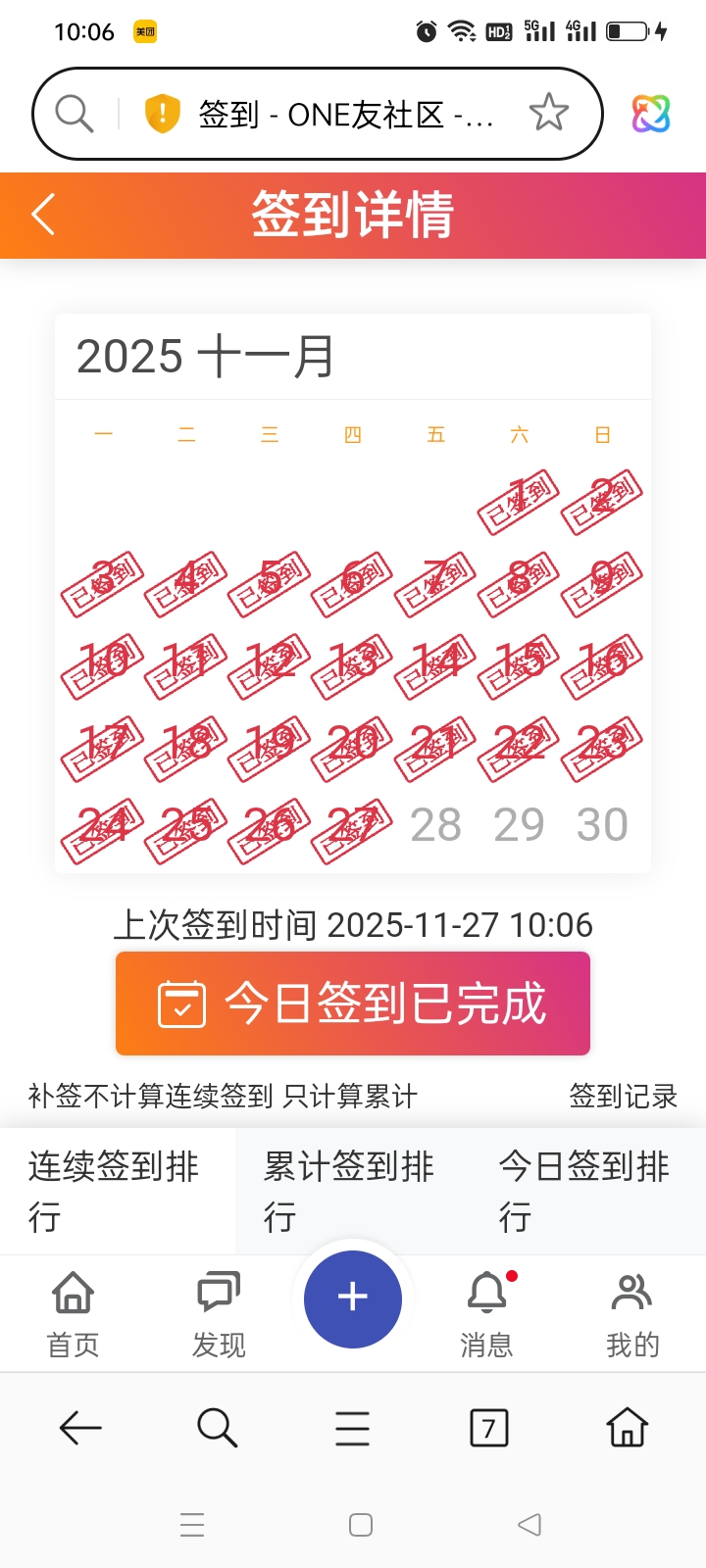Viewport: 706px width, 1568px height.
Task: View the 7 open browser tabs
Action: click(489, 1428)
